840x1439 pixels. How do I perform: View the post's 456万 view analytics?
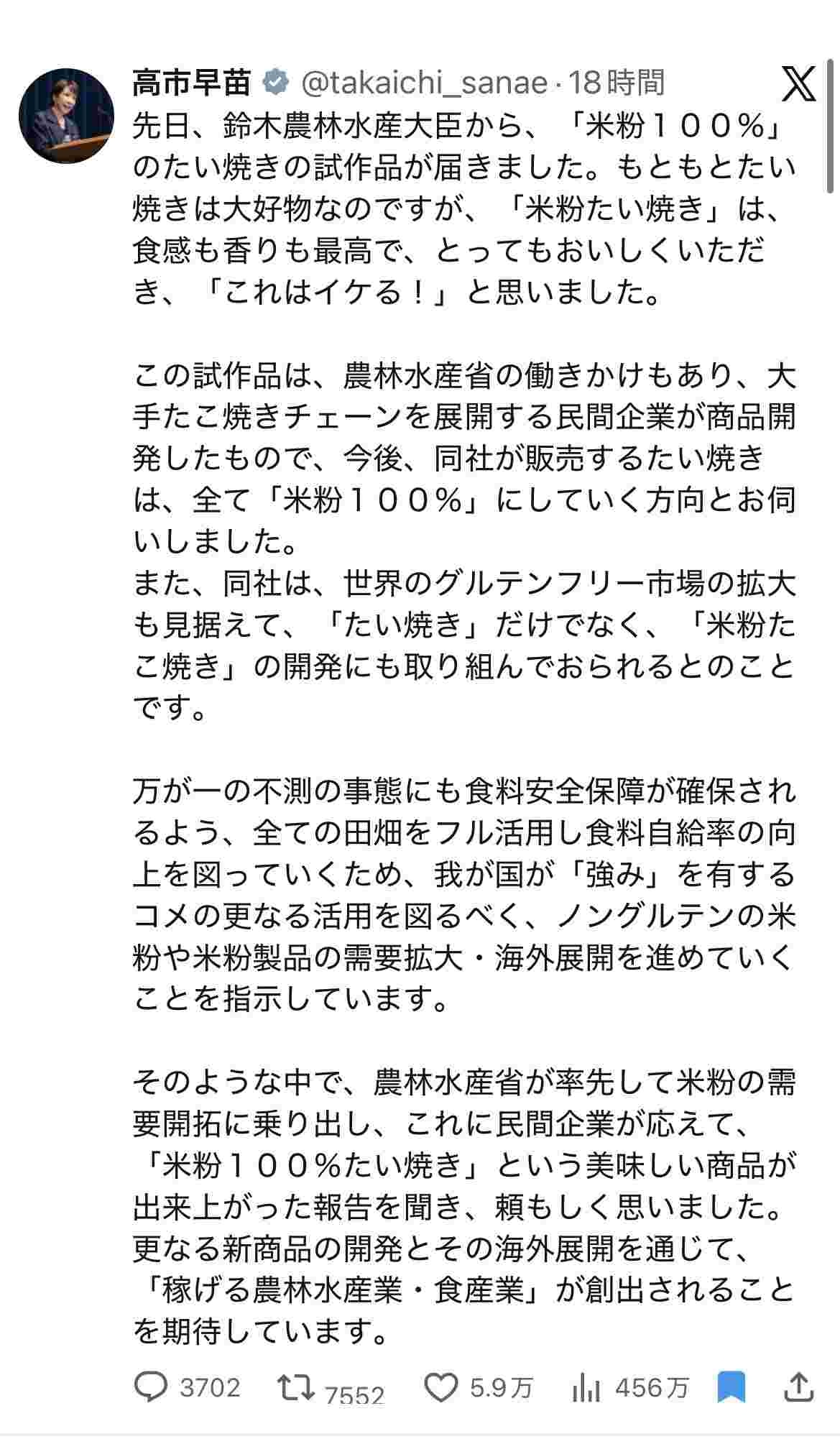click(586, 1387)
